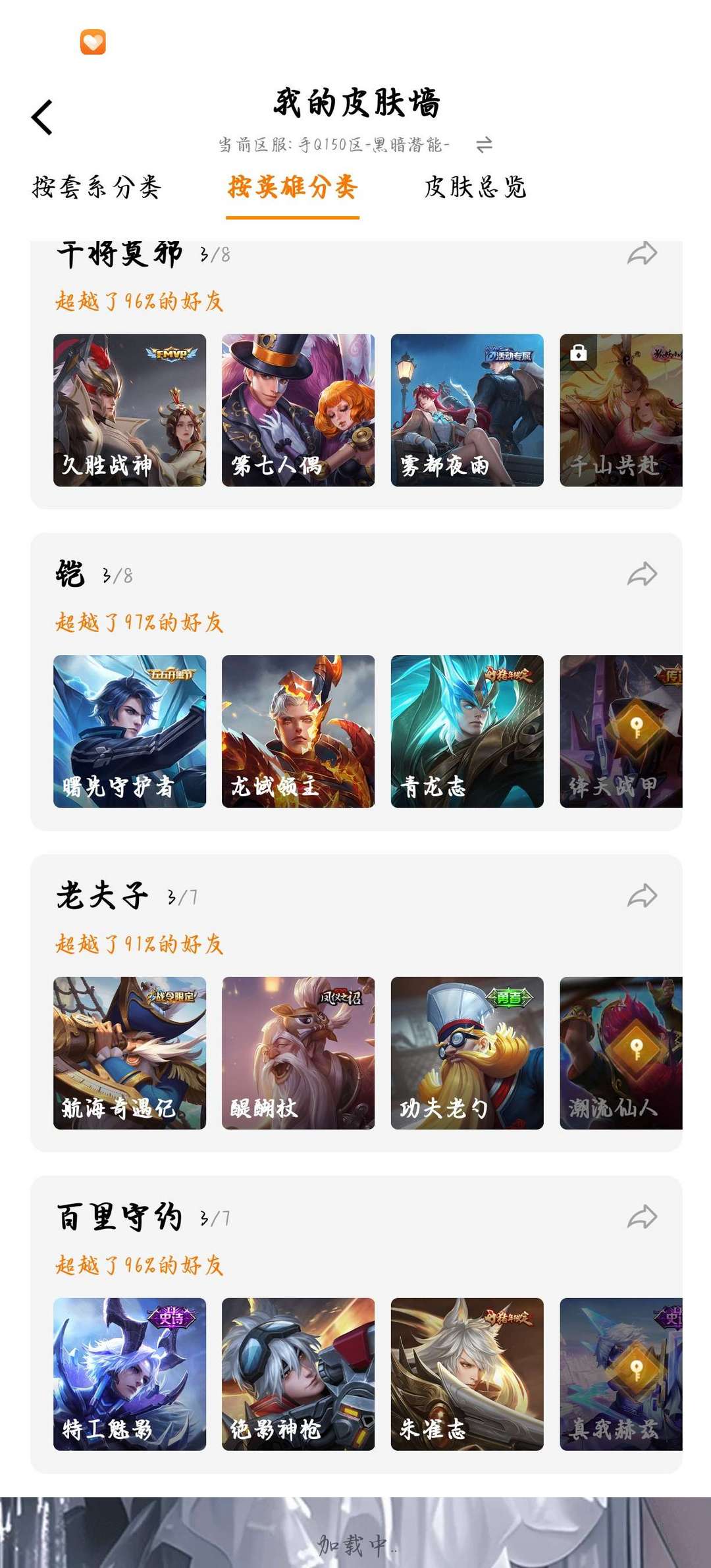This screenshot has width=711, height=1568.
Task: View the 功夫老勺 skin
Action: point(467,1052)
